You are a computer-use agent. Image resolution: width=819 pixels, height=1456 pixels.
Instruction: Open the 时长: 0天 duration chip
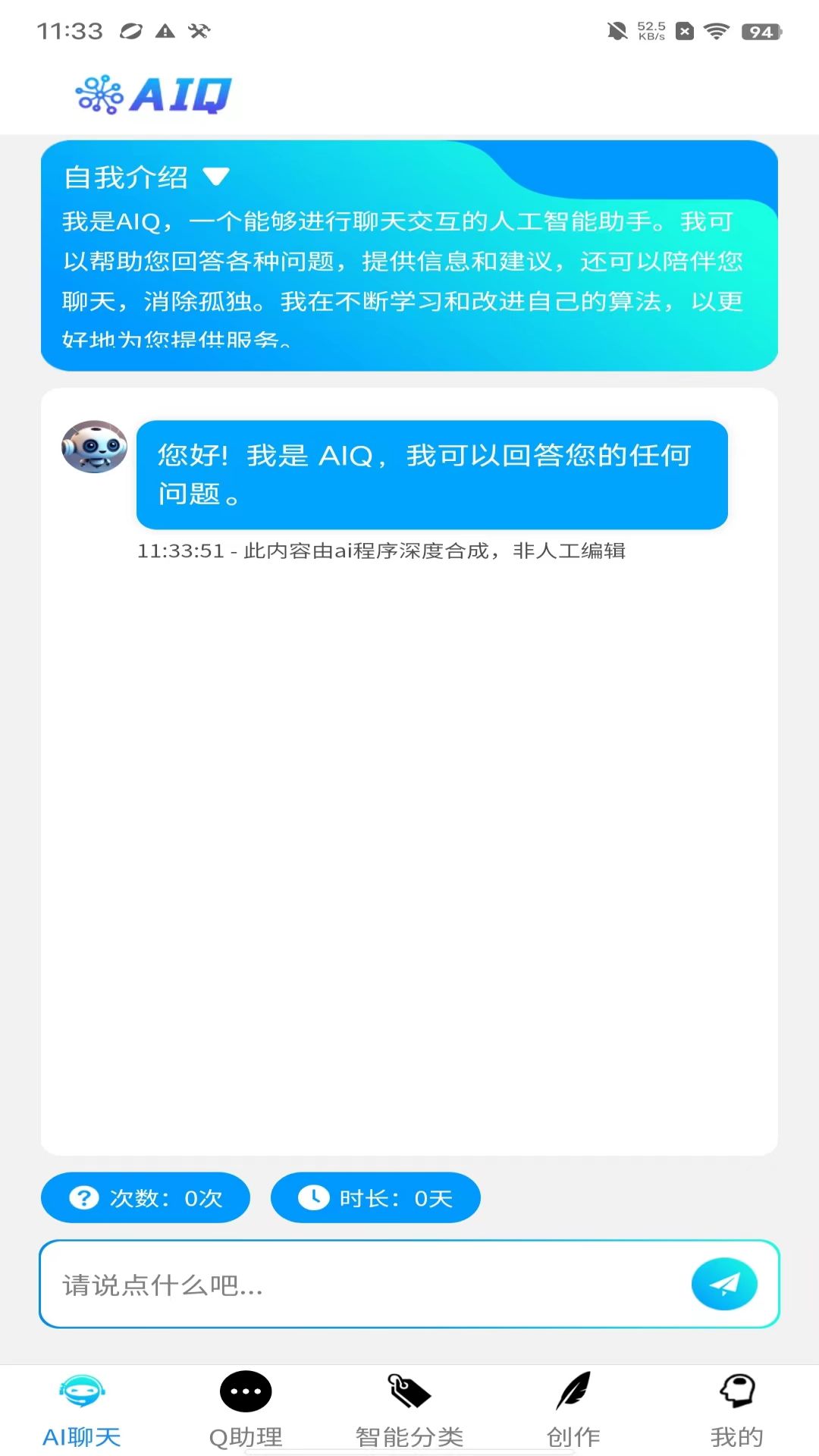coord(375,1198)
